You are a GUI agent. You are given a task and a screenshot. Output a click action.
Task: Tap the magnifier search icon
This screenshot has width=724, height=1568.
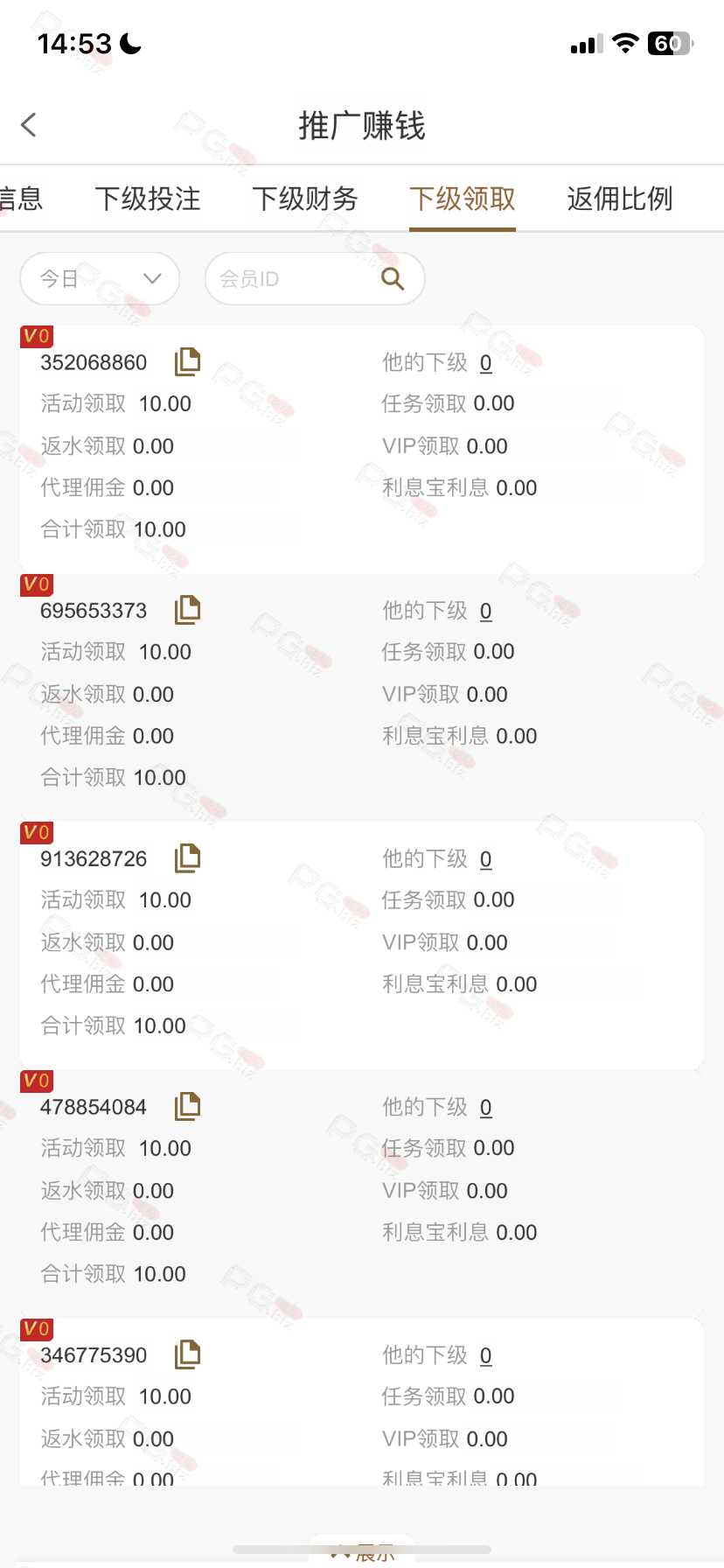tap(393, 279)
